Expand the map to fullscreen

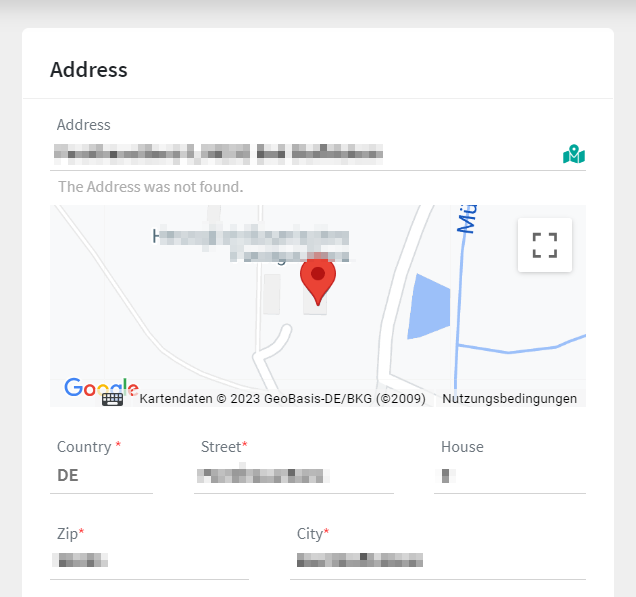pos(544,245)
